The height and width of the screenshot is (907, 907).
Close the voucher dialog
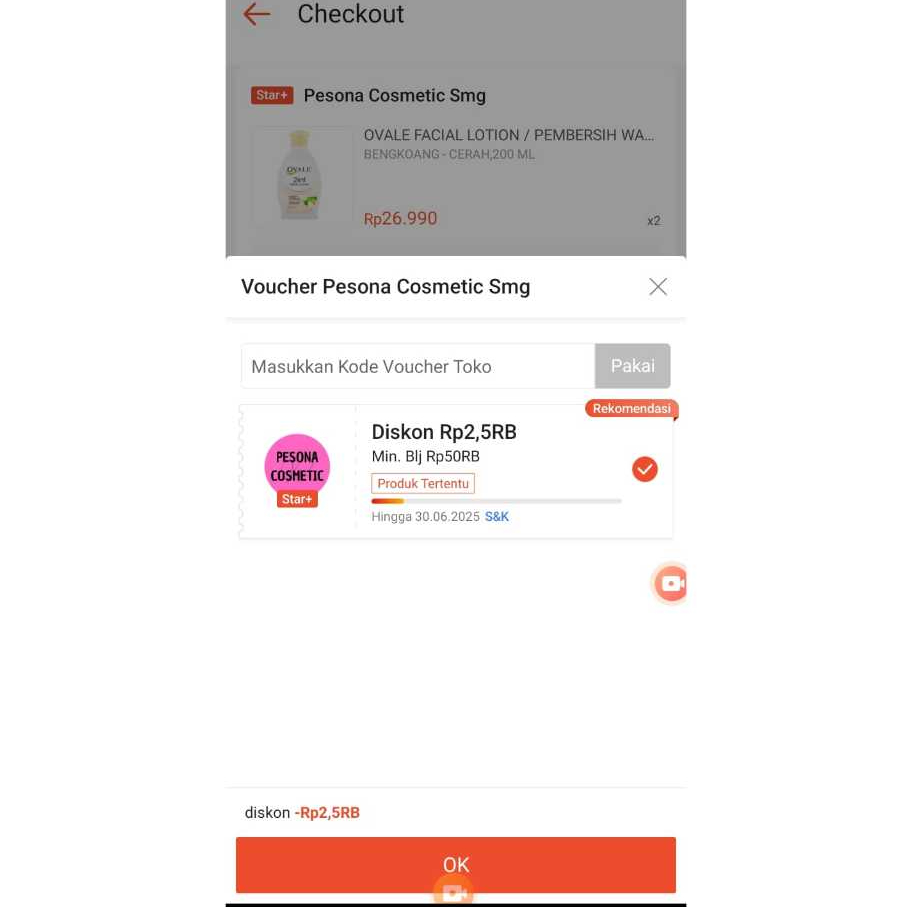[657, 287]
